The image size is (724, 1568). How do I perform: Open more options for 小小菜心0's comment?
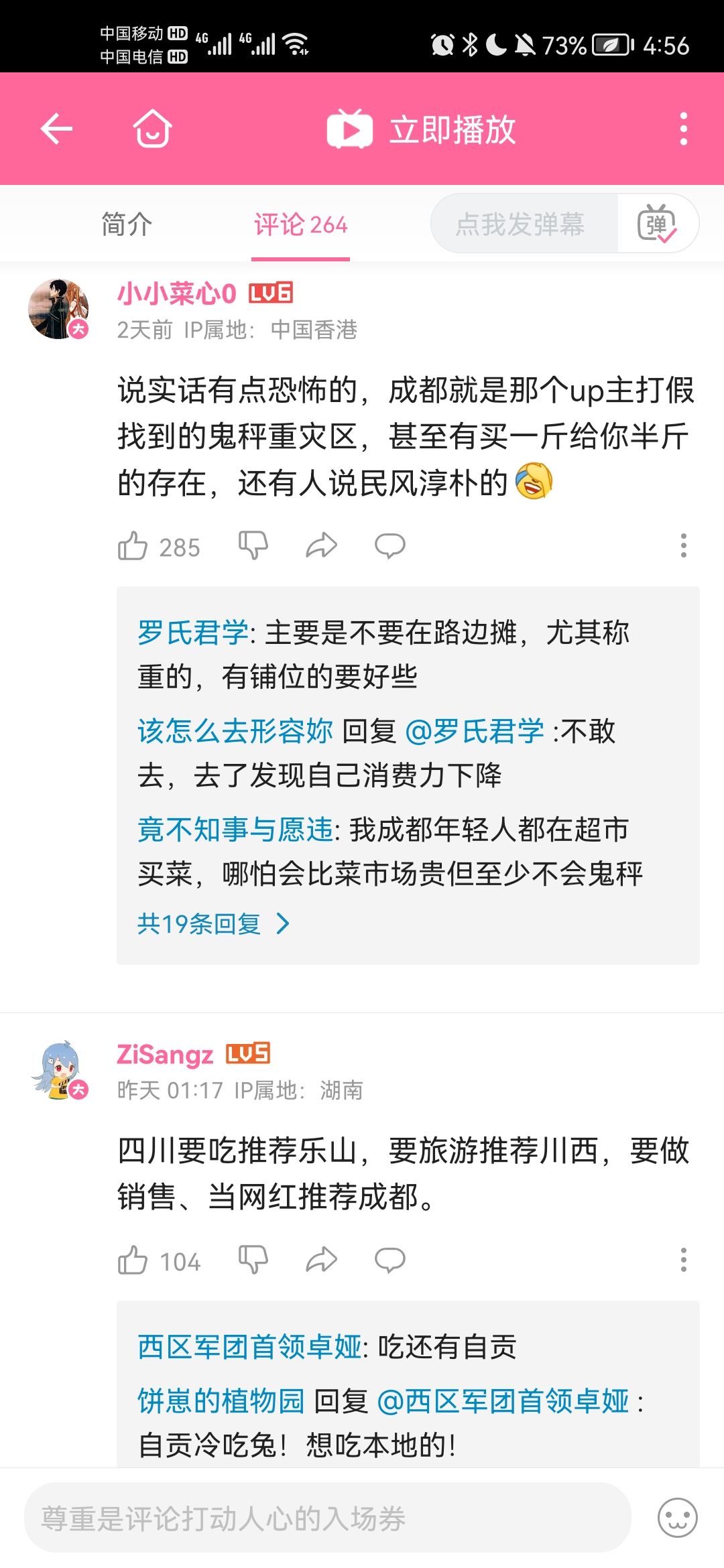(x=683, y=546)
